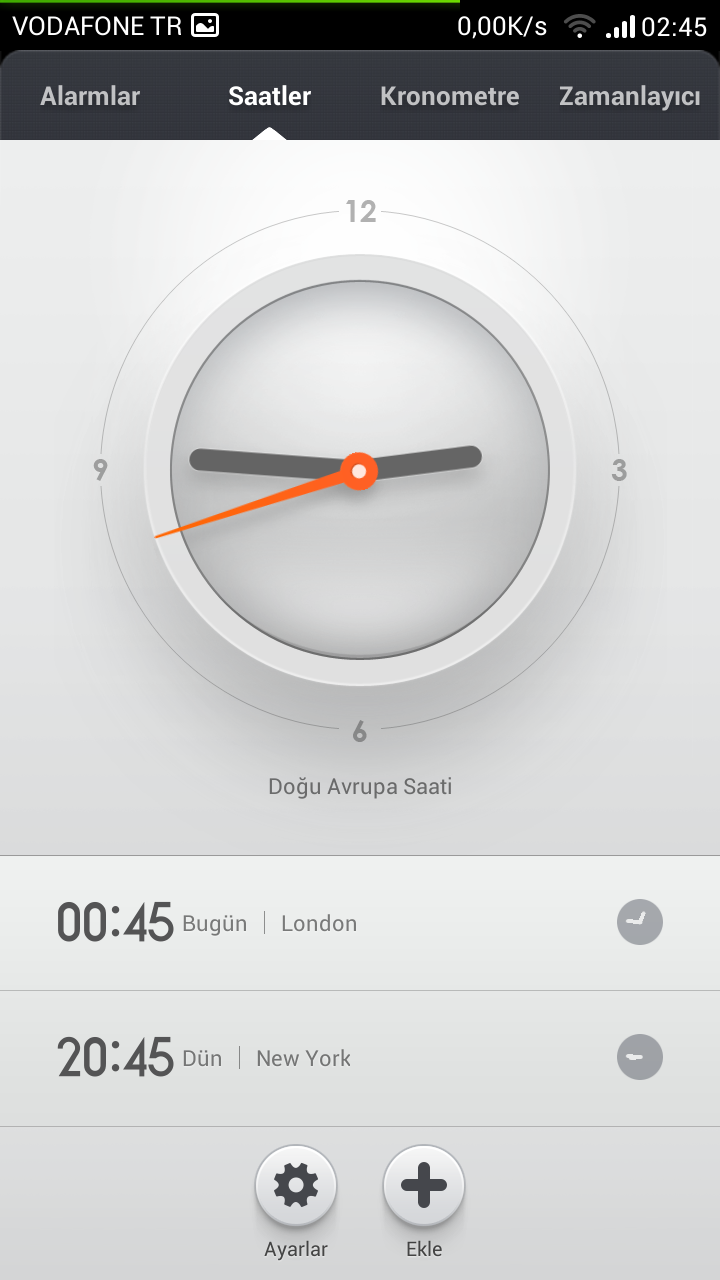720x1280 pixels.
Task: Tap Ekle to add a clock
Action: click(424, 1186)
